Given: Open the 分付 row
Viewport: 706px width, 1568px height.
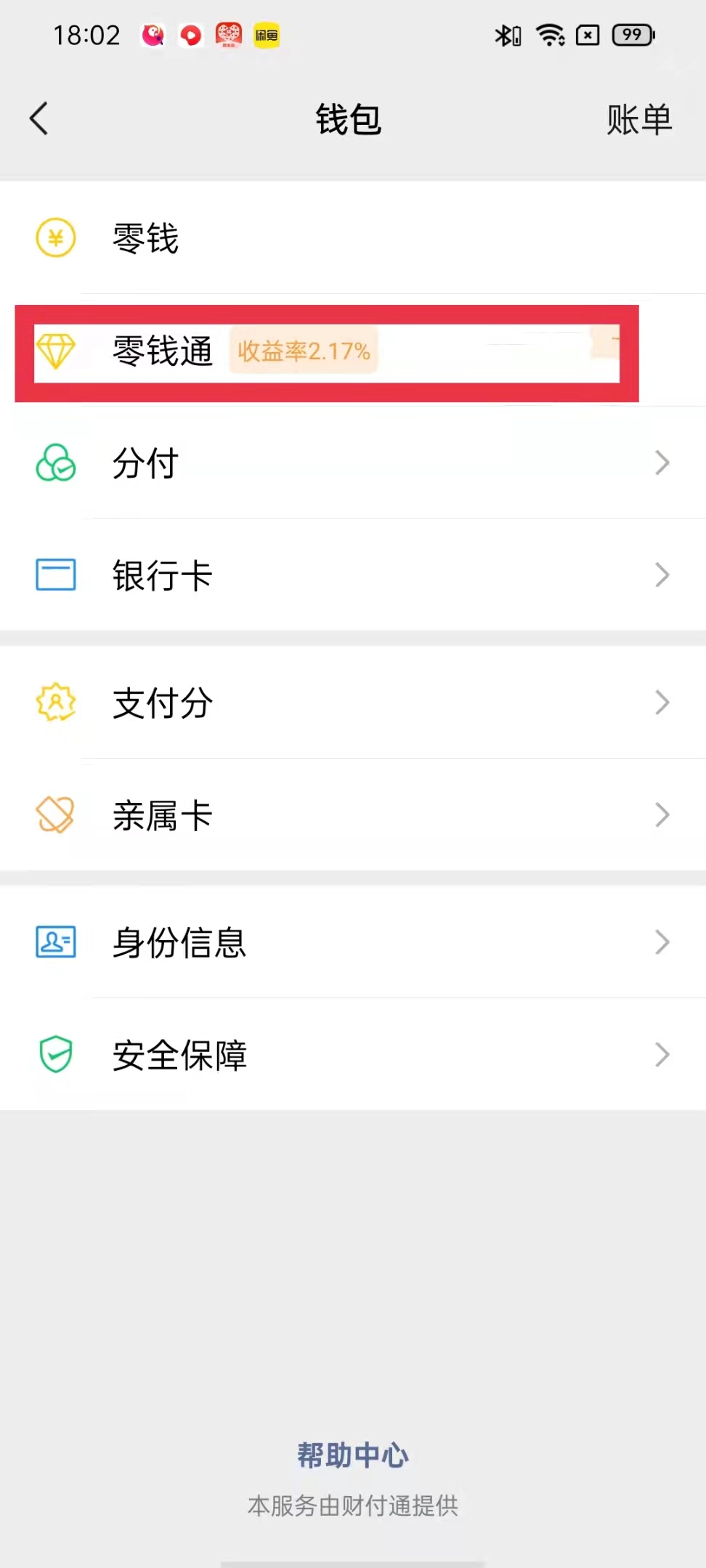Looking at the screenshot, I should coord(353,463).
